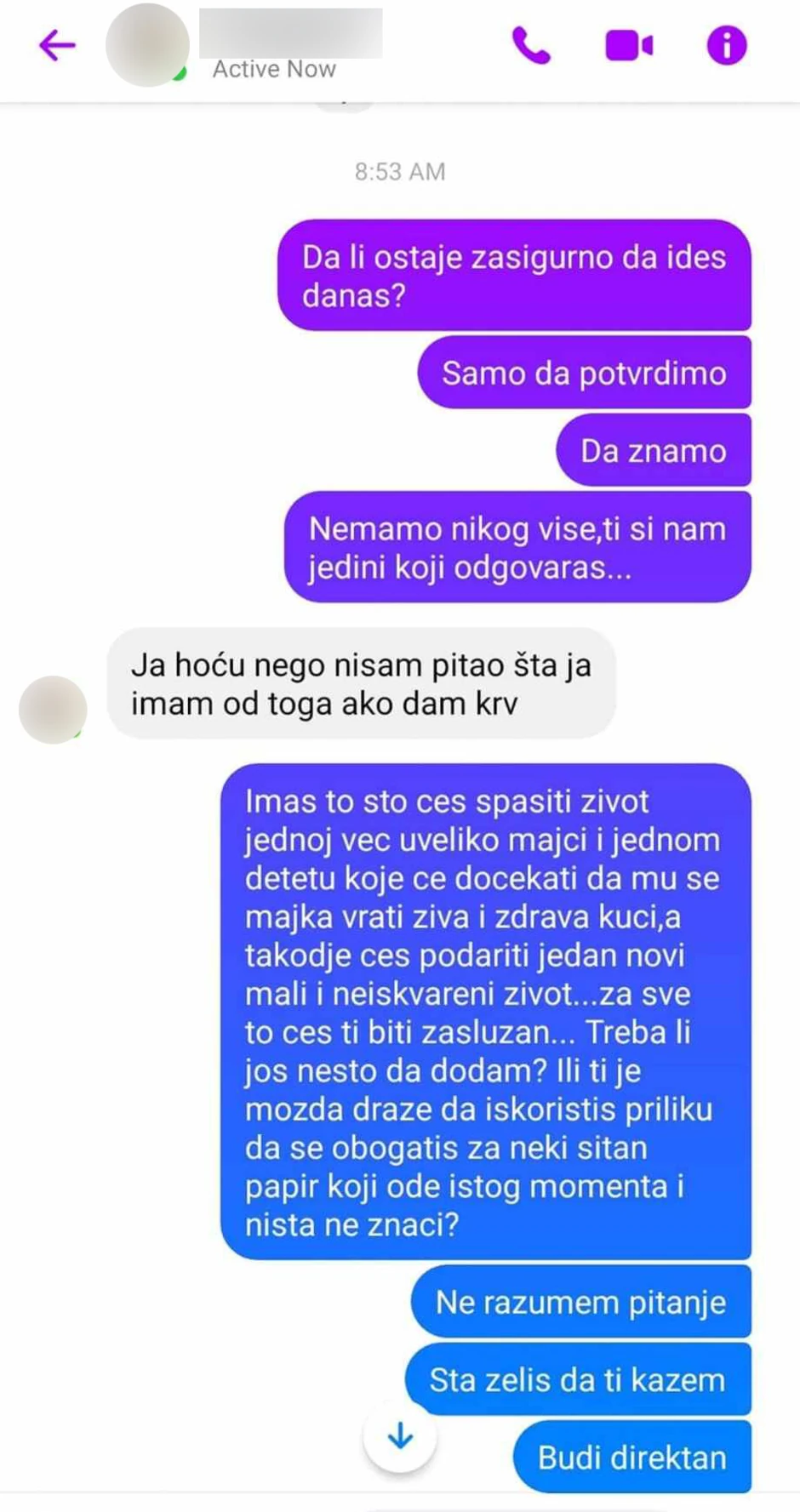Viewport: 800px width, 1512px height.
Task: Start a voice call
Action: pos(531,46)
